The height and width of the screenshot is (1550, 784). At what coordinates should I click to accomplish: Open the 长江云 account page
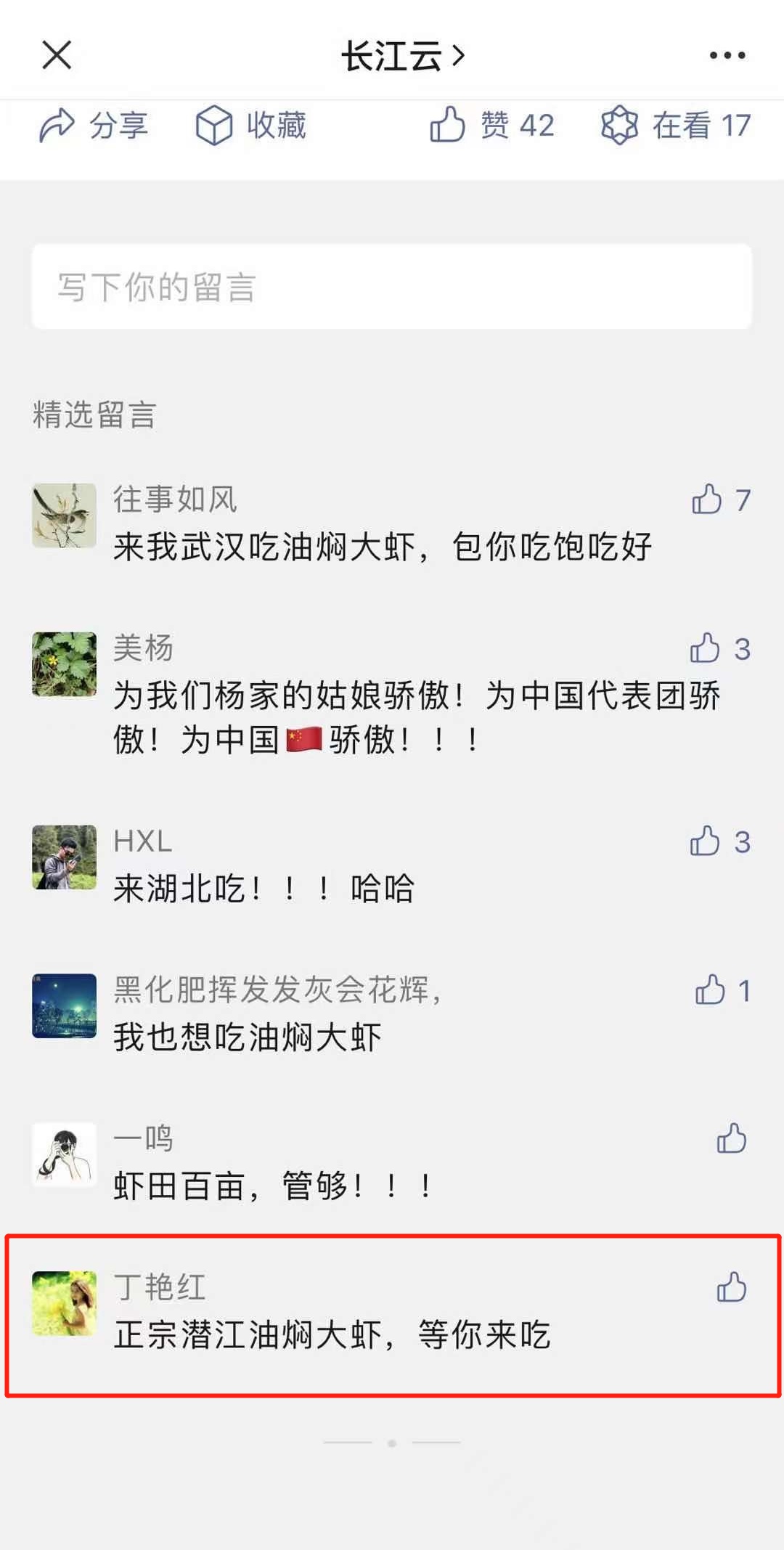[402, 55]
